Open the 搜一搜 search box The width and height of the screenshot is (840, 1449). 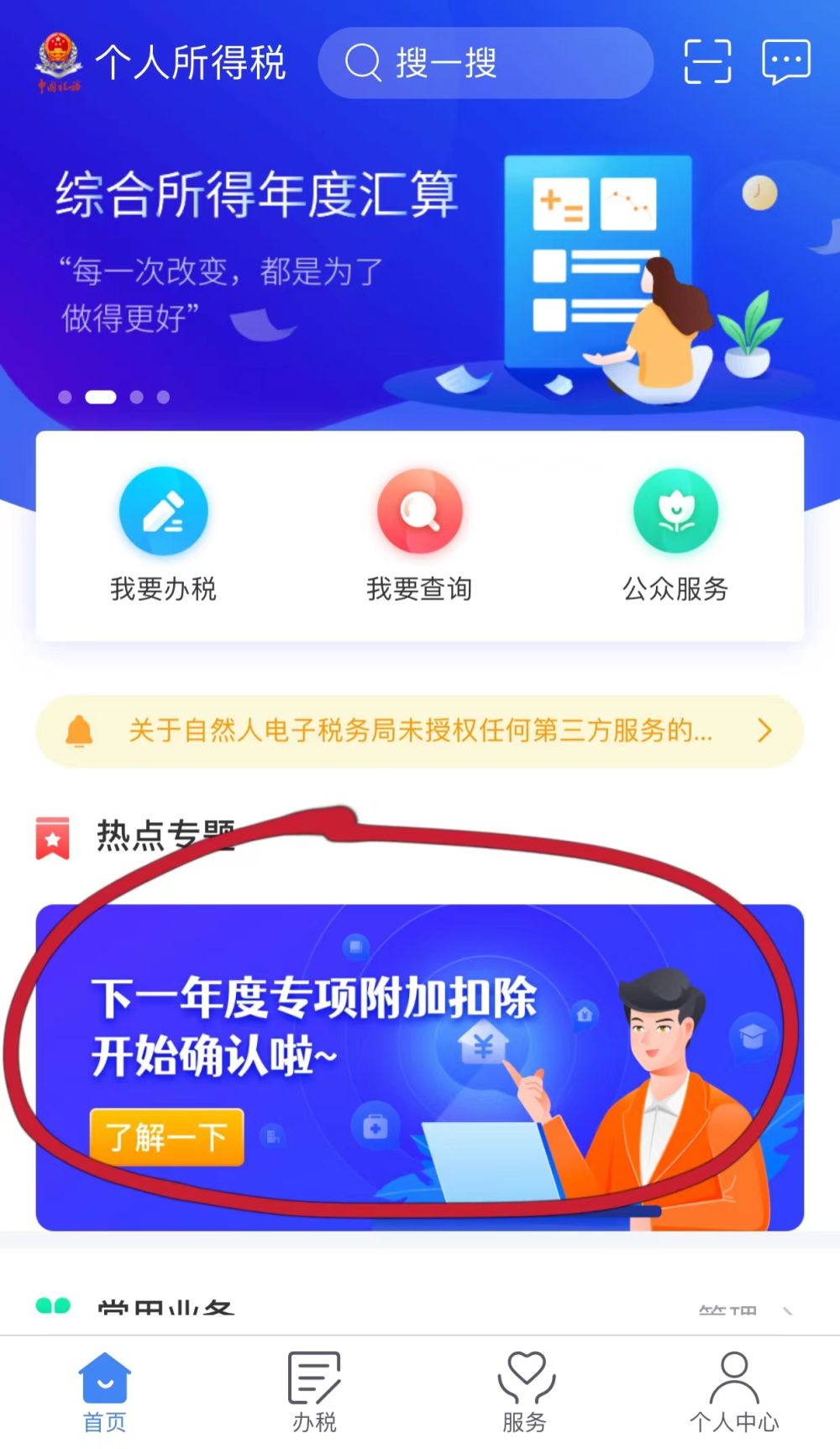click(485, 63)
